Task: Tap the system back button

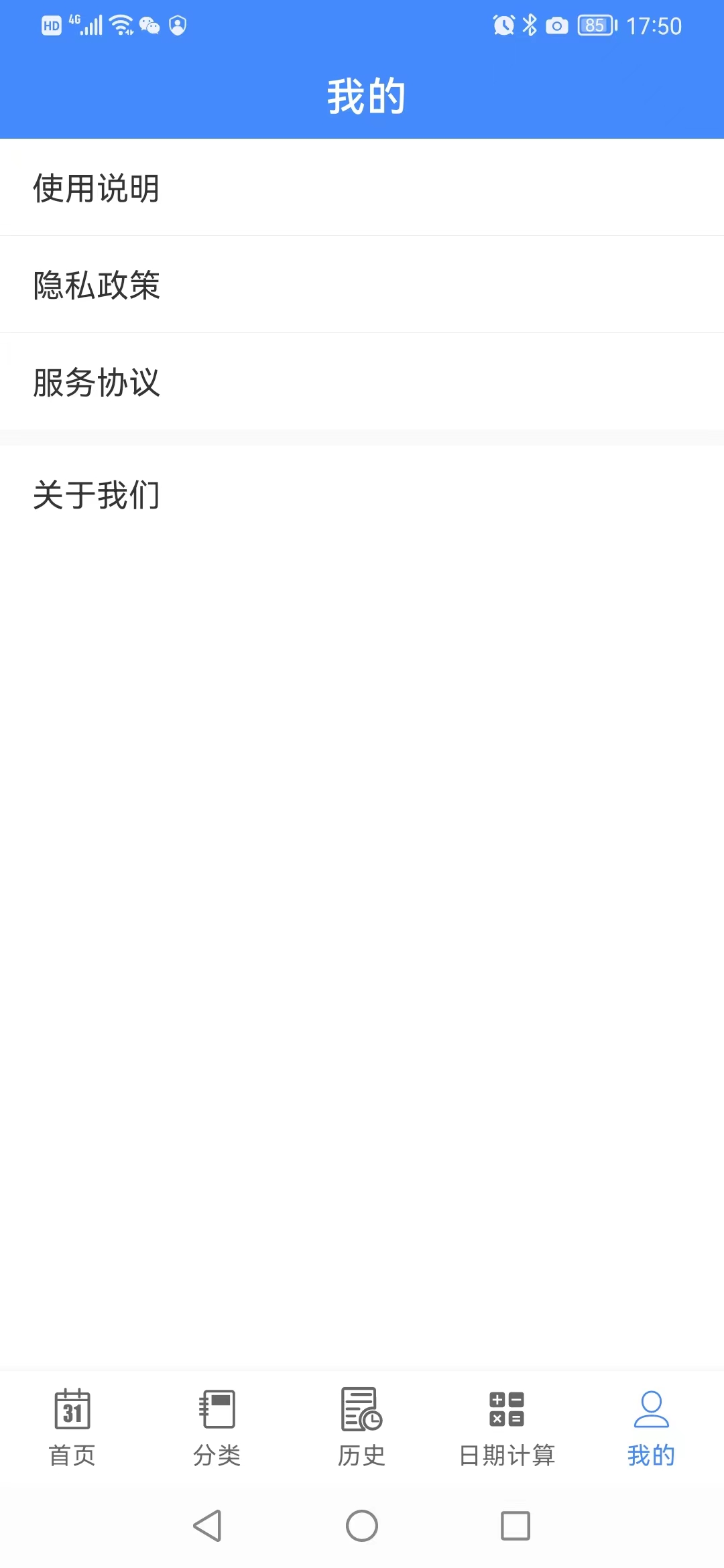Action: tap(207, 1526)
